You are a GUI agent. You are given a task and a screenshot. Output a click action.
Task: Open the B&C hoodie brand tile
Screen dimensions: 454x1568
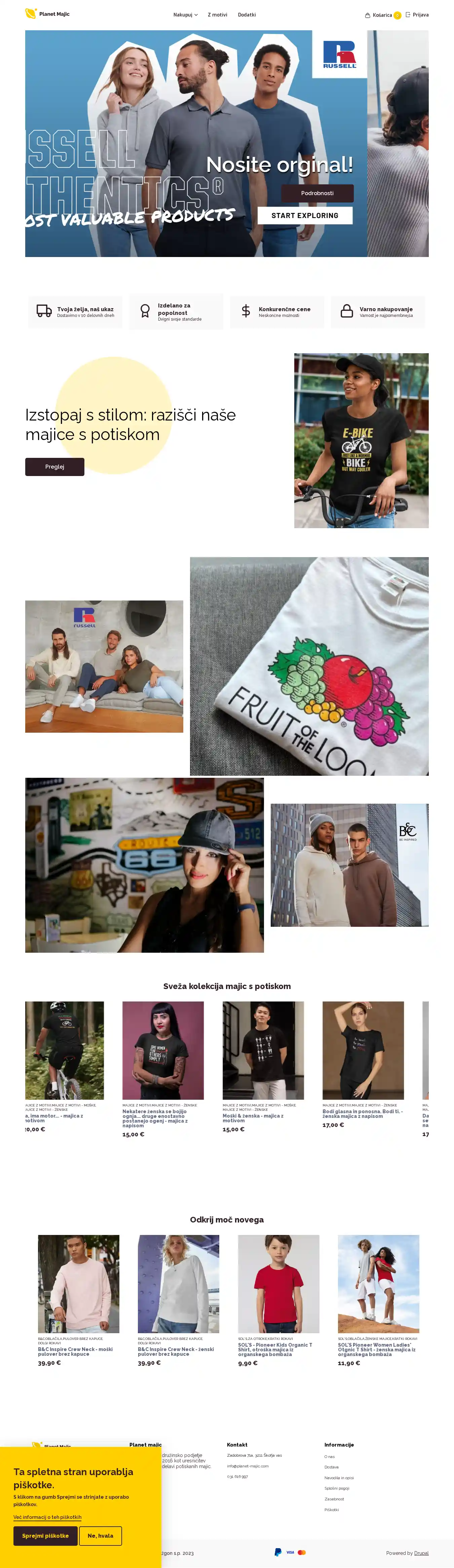coord(349,865)
